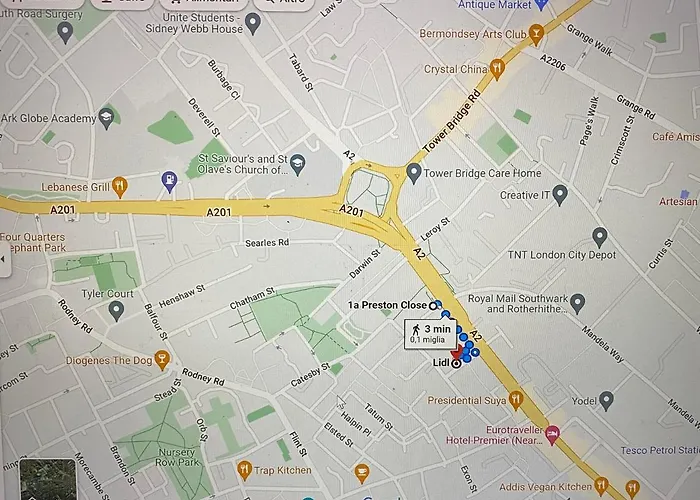Open Trap Kitchen restaurant pin
Image resolution: width=700 pixels, height=500 pixels.
pyautogui.click(x=243, y=469)
